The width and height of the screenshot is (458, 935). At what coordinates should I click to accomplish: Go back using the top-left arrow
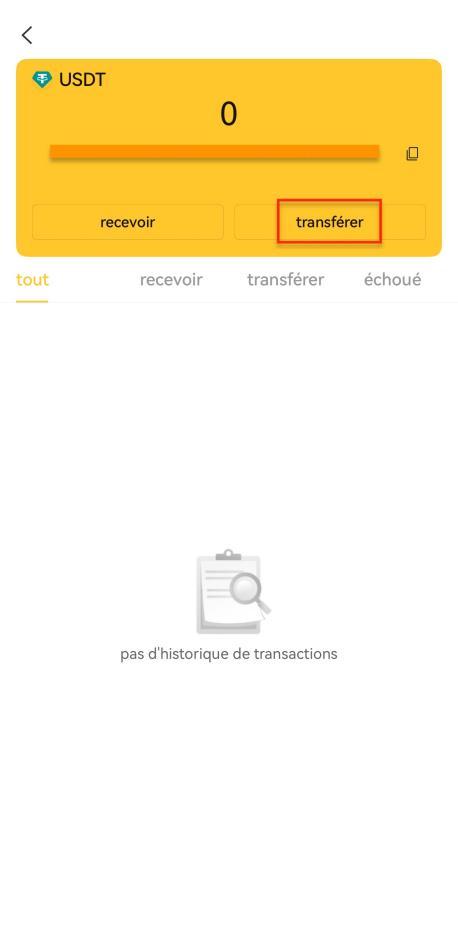coord(27,35)
